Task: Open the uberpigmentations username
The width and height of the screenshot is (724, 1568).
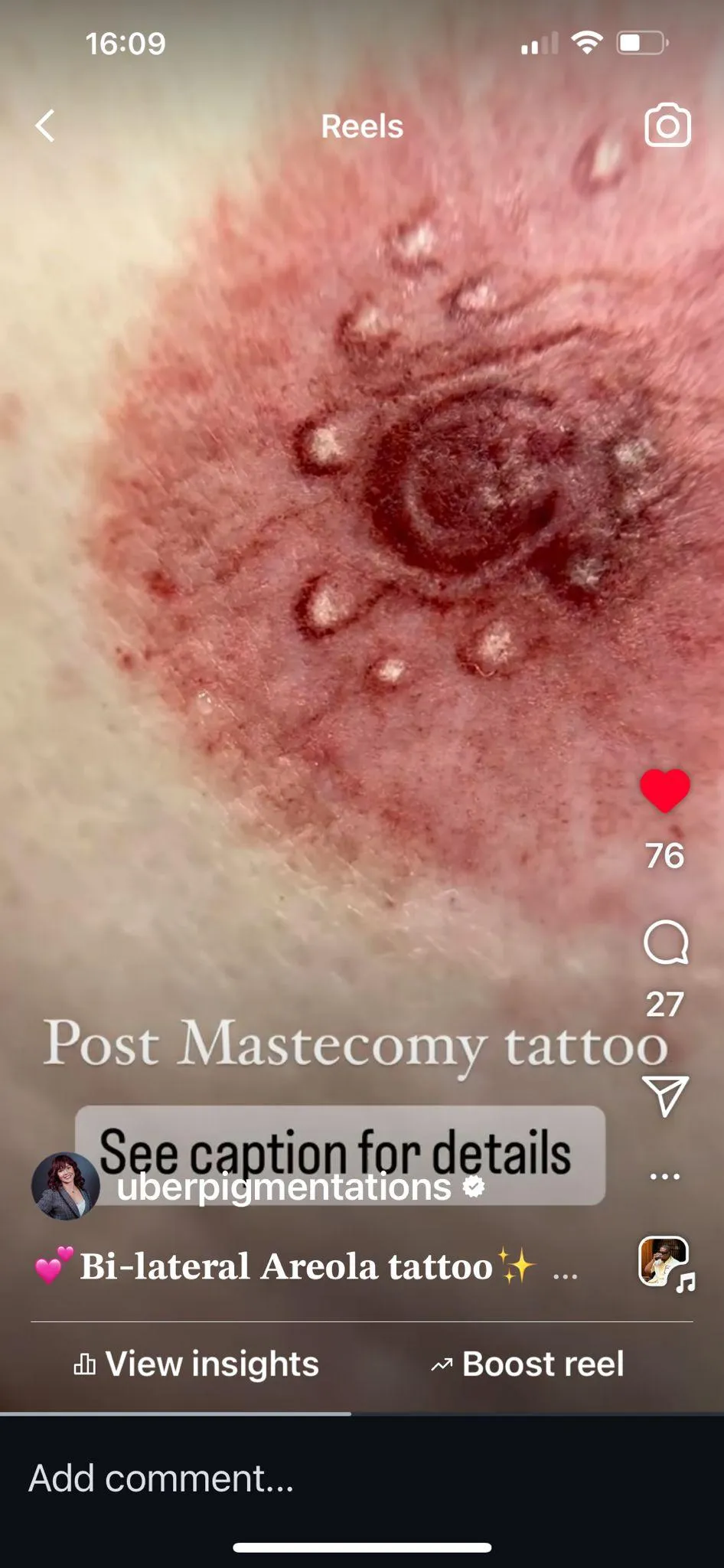Action: click(x=284, y=1187)
